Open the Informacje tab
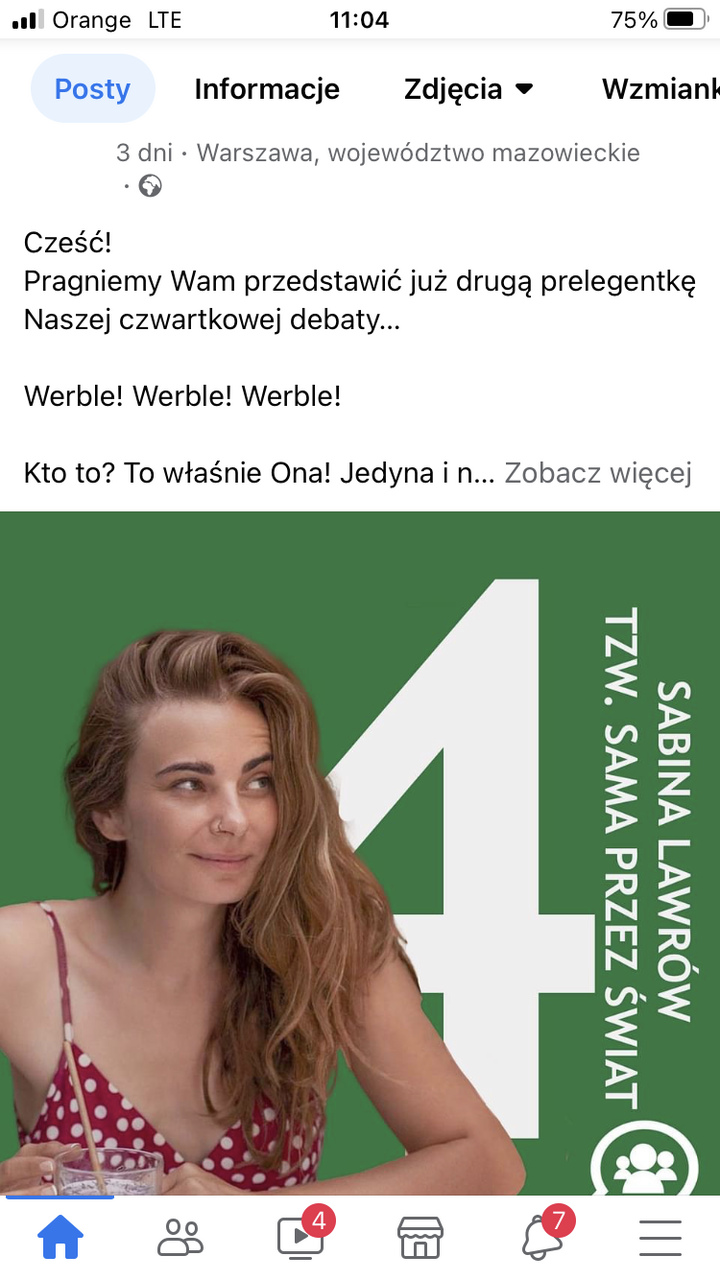 coord(267,89)
